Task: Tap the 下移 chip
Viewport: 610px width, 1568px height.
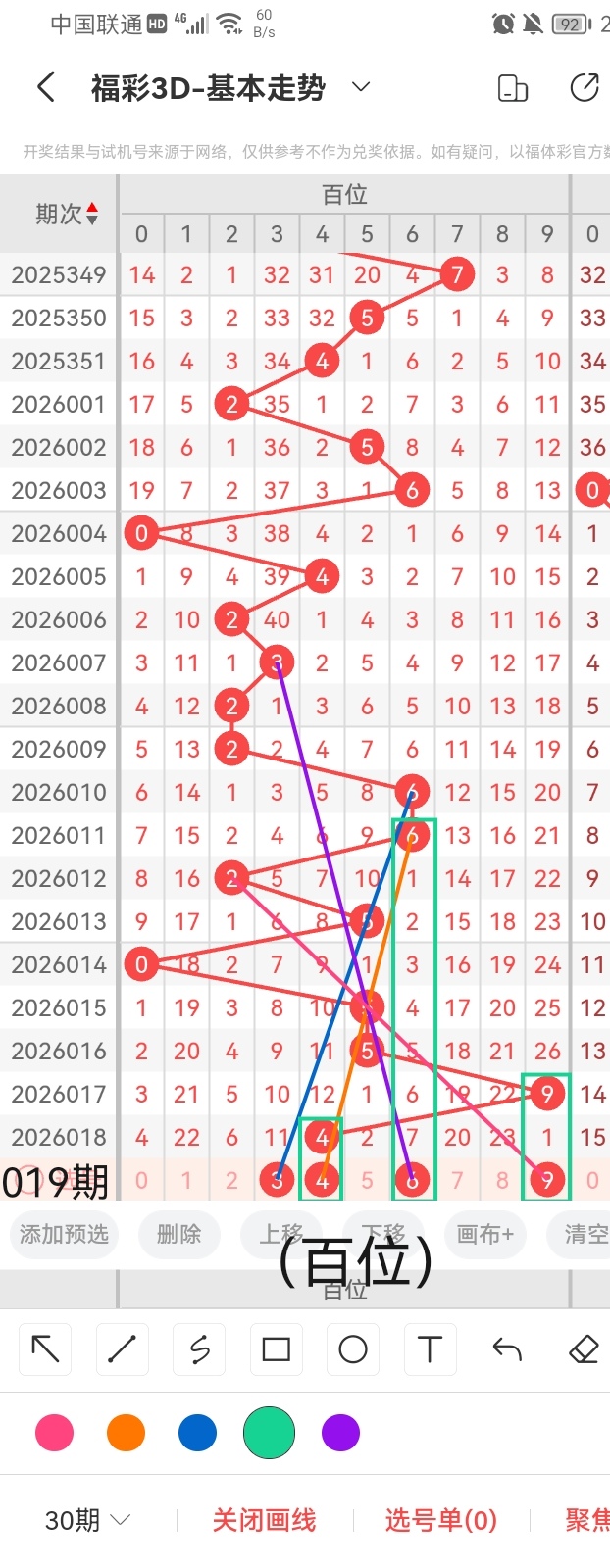Action: pyautogui.click(x=382, y=1232)
